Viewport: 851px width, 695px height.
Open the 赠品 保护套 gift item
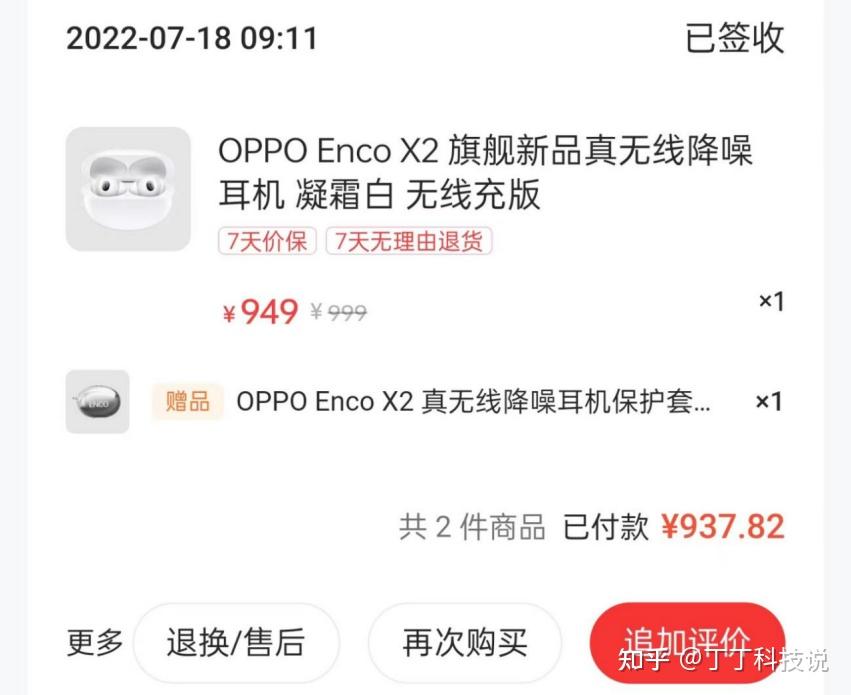(473, 402)
